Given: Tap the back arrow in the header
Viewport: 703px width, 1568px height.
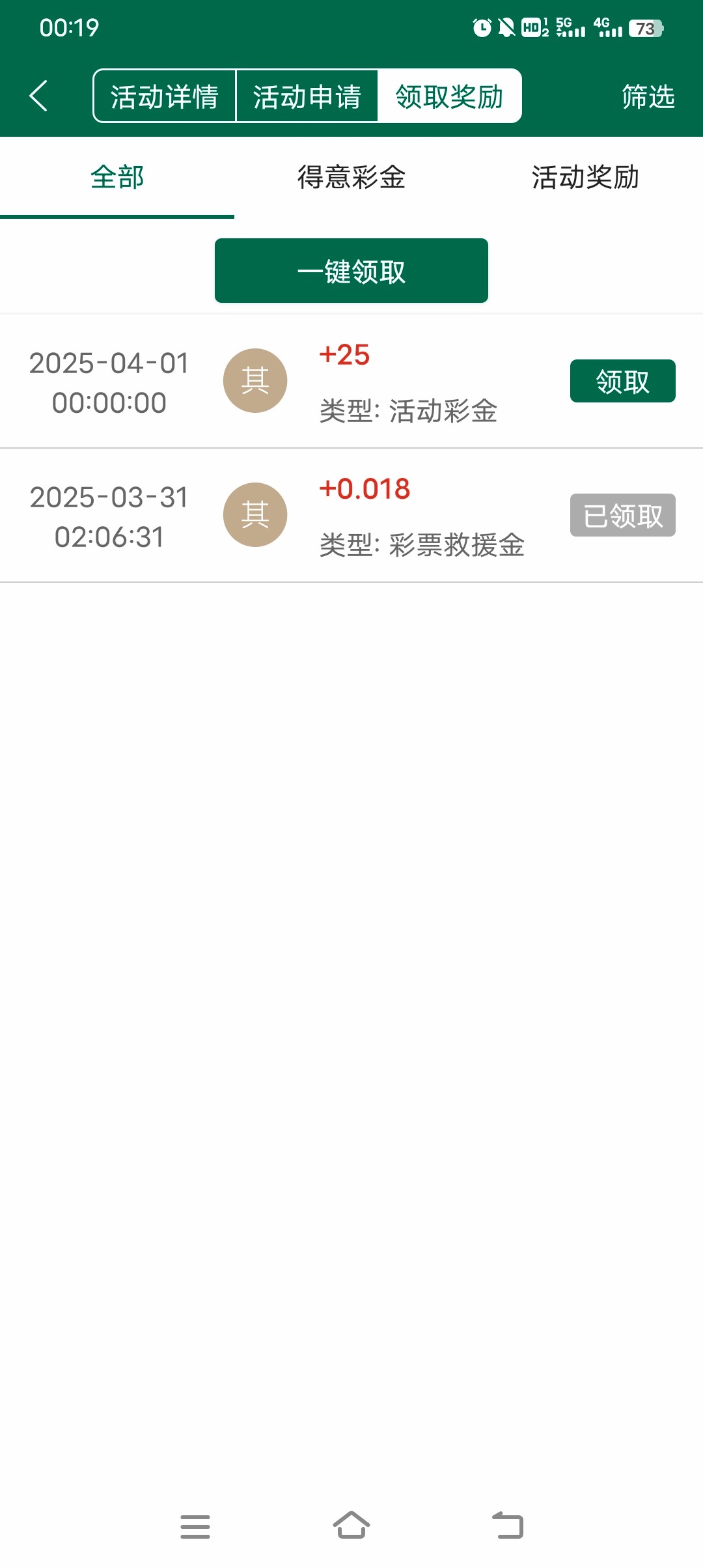Looking at the screenshot, I should 38,96.
